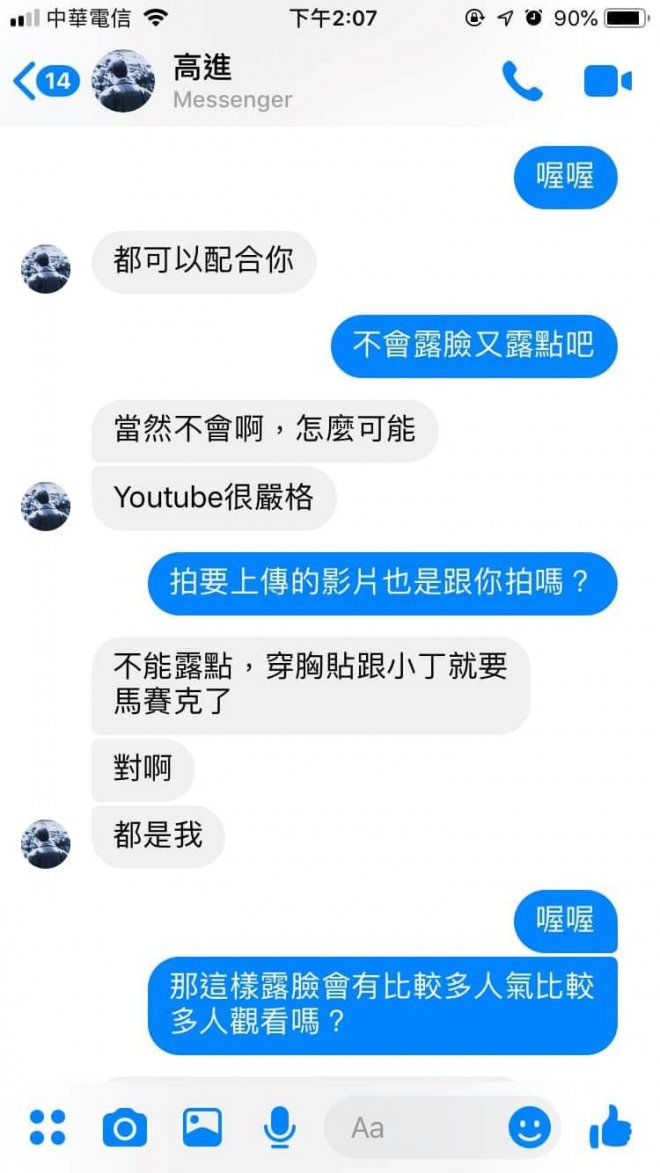
Task: Open the camera to take a photo
Action: [124, 1128]
